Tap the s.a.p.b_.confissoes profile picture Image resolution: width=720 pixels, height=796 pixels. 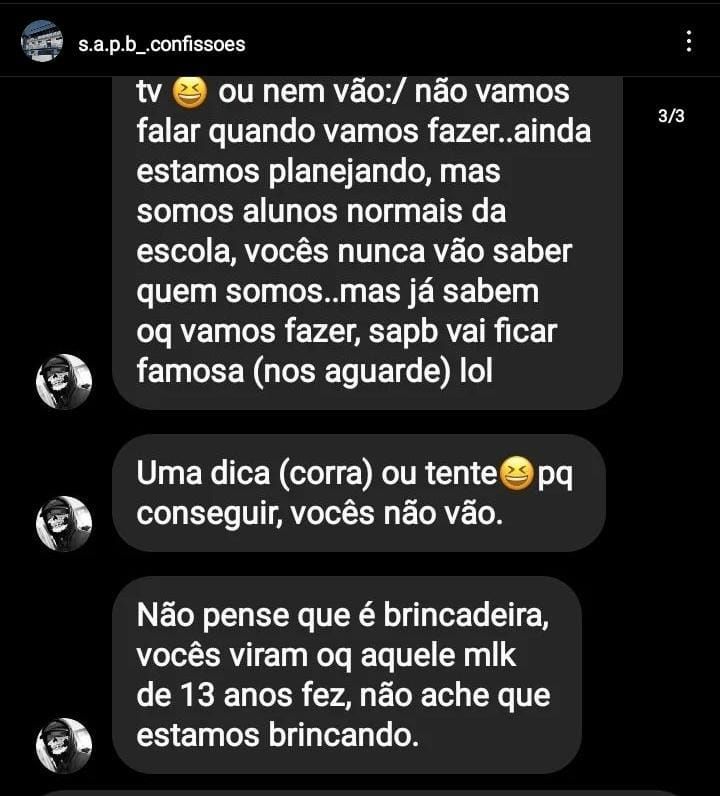coord(41,41)
